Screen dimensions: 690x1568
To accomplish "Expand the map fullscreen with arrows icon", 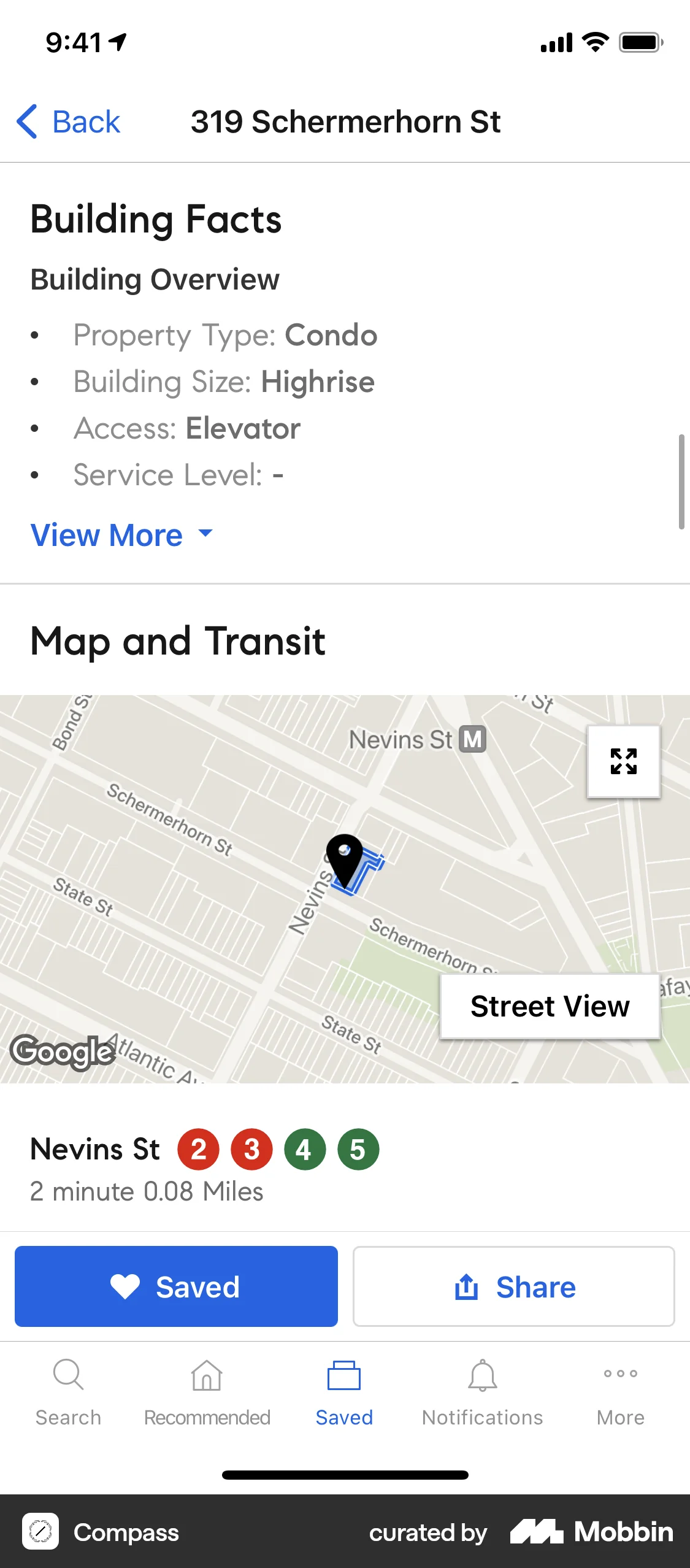I will (x=623, y=761).
